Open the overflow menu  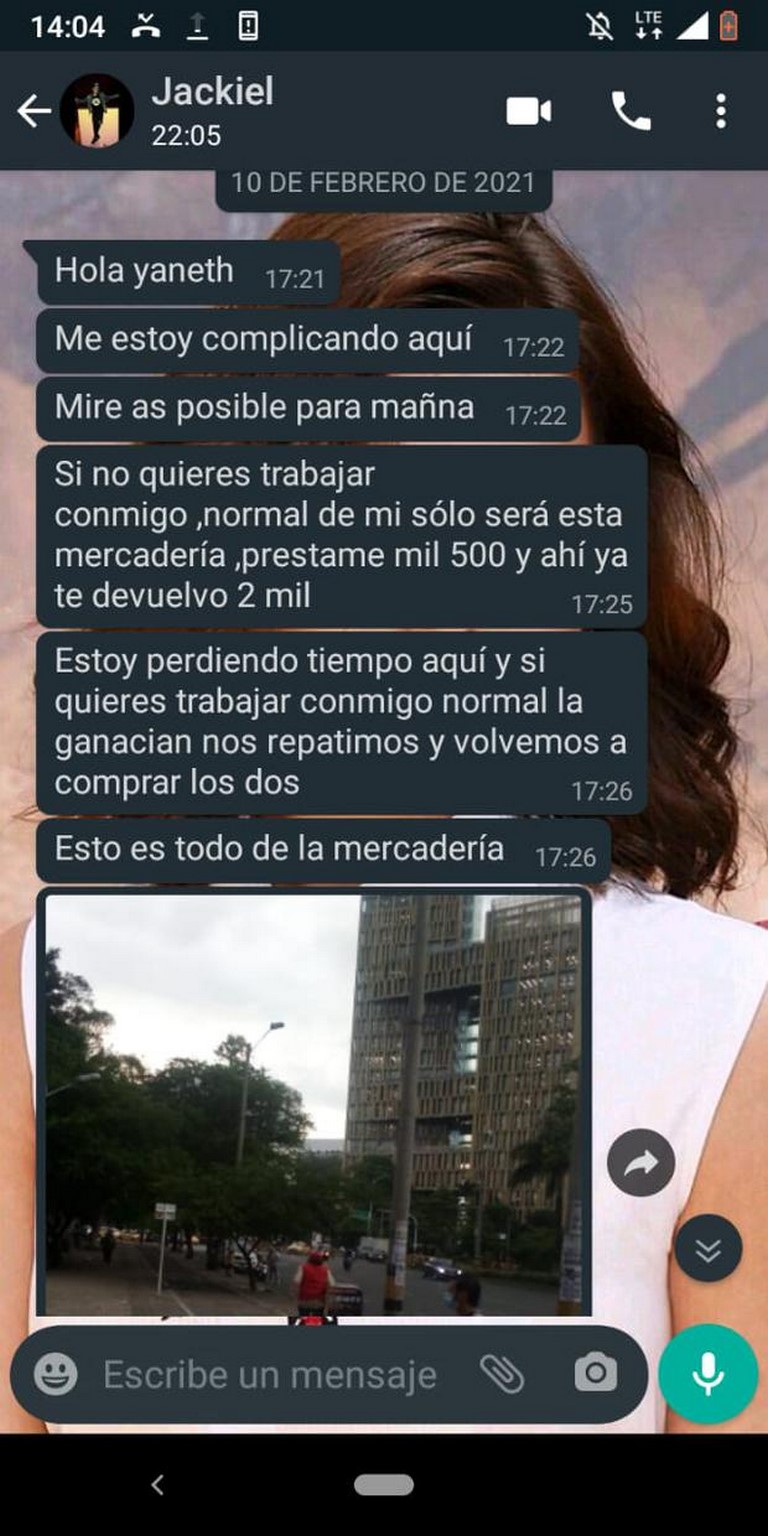(x=720, y=111)
